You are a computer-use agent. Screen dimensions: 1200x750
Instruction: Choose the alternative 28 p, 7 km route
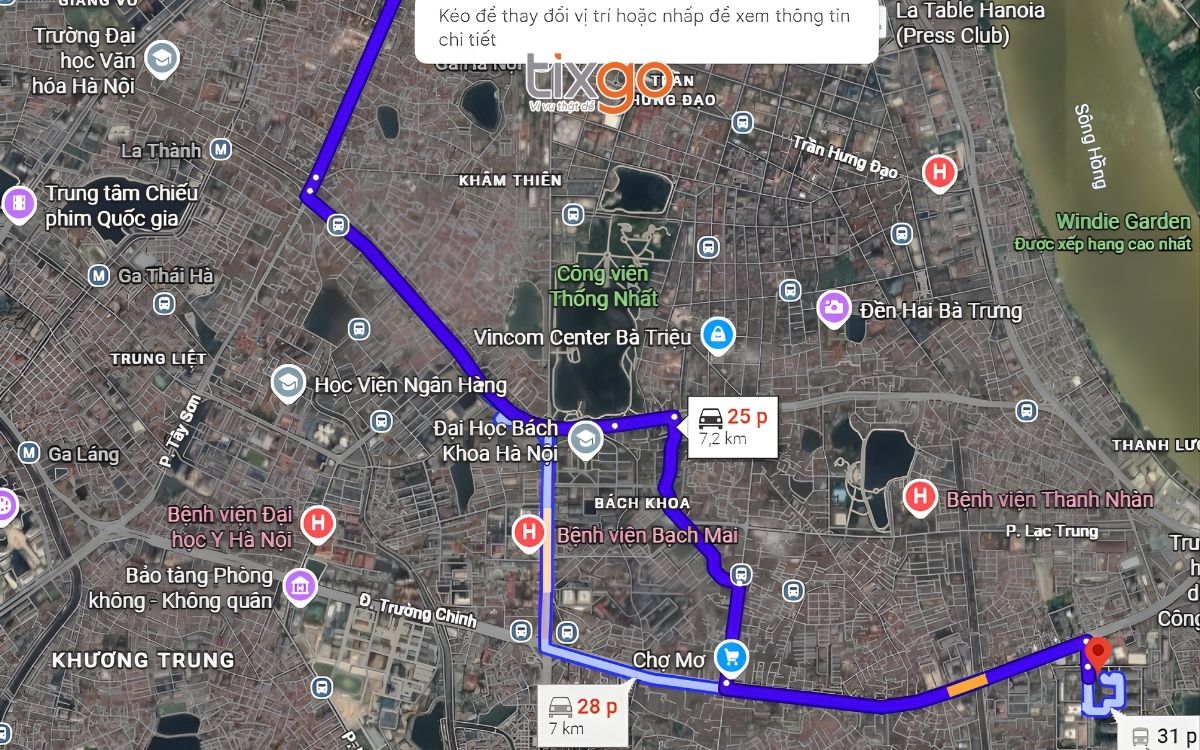(x=584, y=716)
